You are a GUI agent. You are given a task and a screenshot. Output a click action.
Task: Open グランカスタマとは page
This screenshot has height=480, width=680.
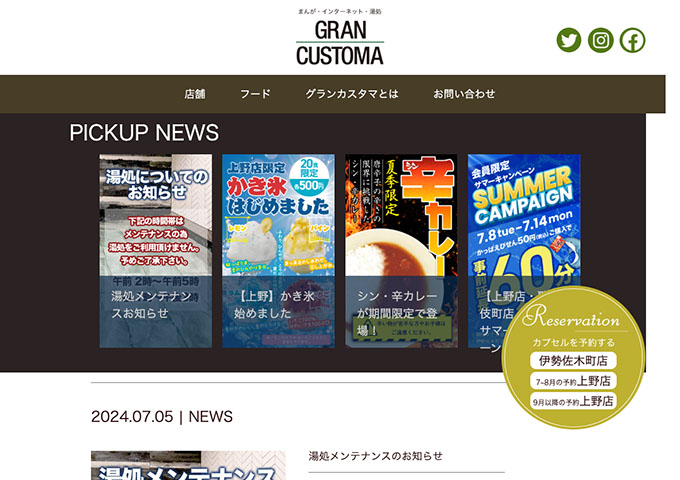[352, 94]
